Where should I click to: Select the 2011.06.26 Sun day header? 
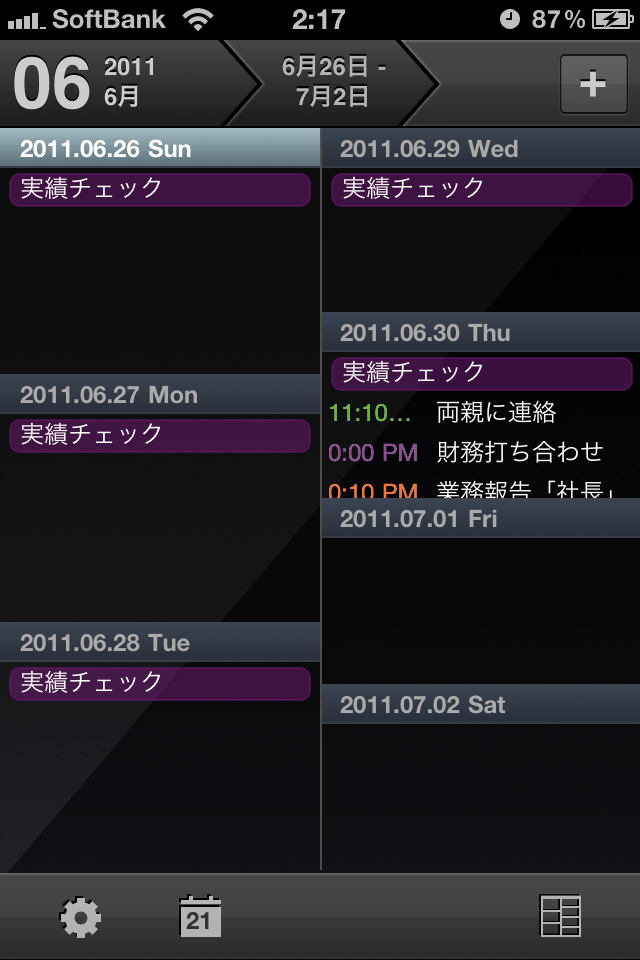(160, 149)
